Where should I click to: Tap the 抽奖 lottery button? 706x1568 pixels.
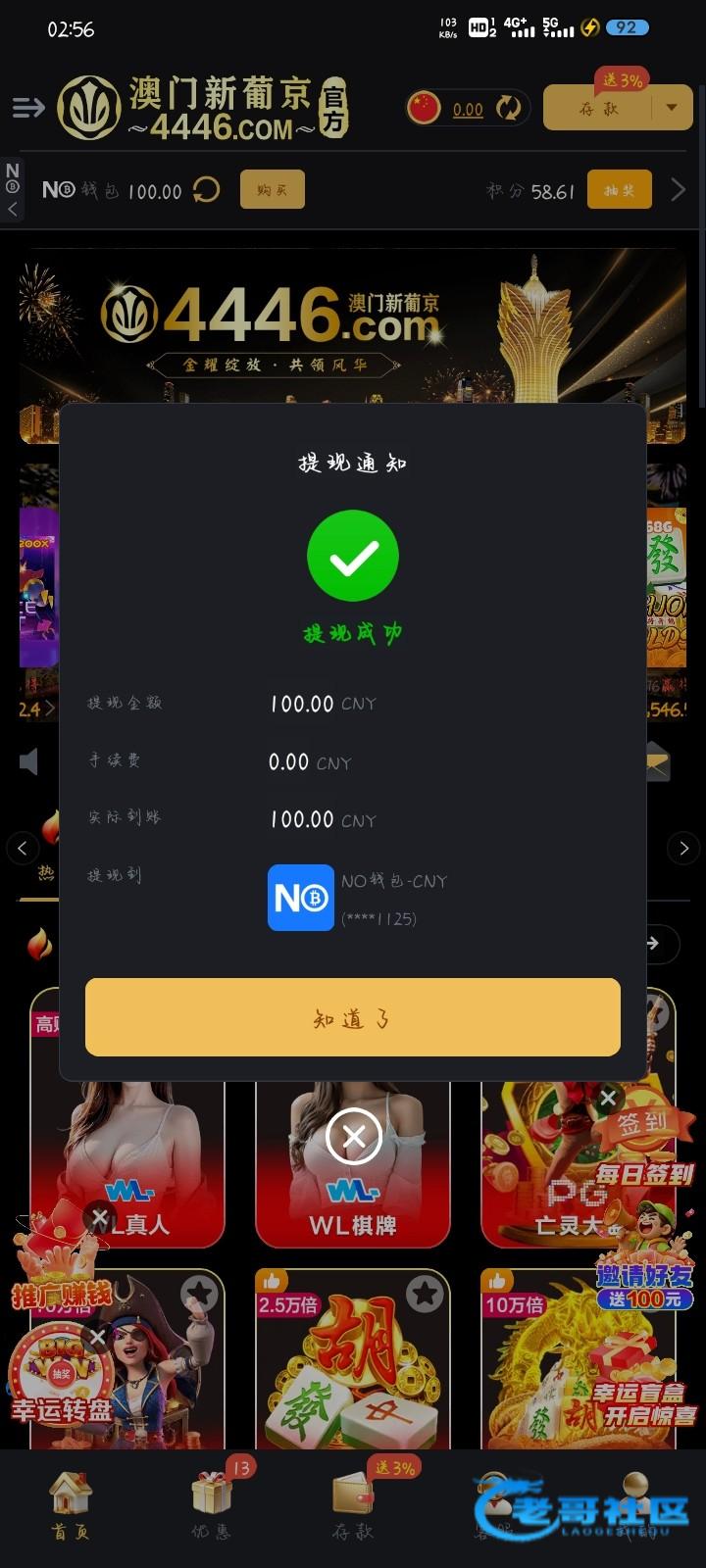(x=619, y=190)
